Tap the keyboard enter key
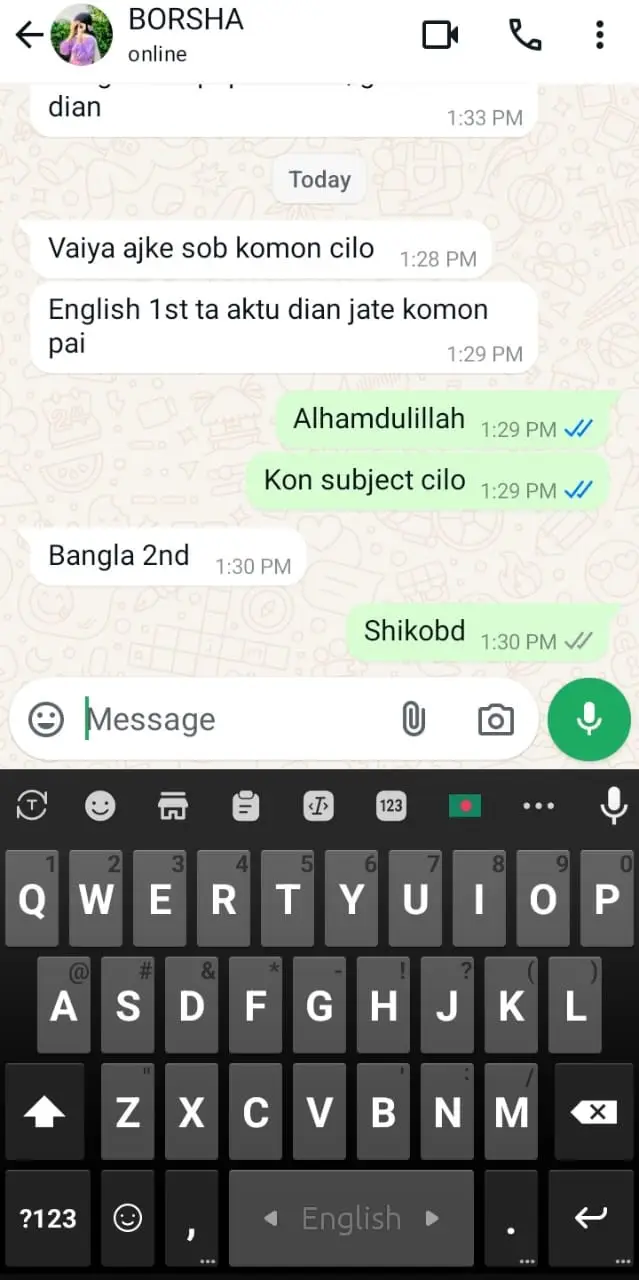This screenshot has height=1280, width=639. click(591, 1218)
